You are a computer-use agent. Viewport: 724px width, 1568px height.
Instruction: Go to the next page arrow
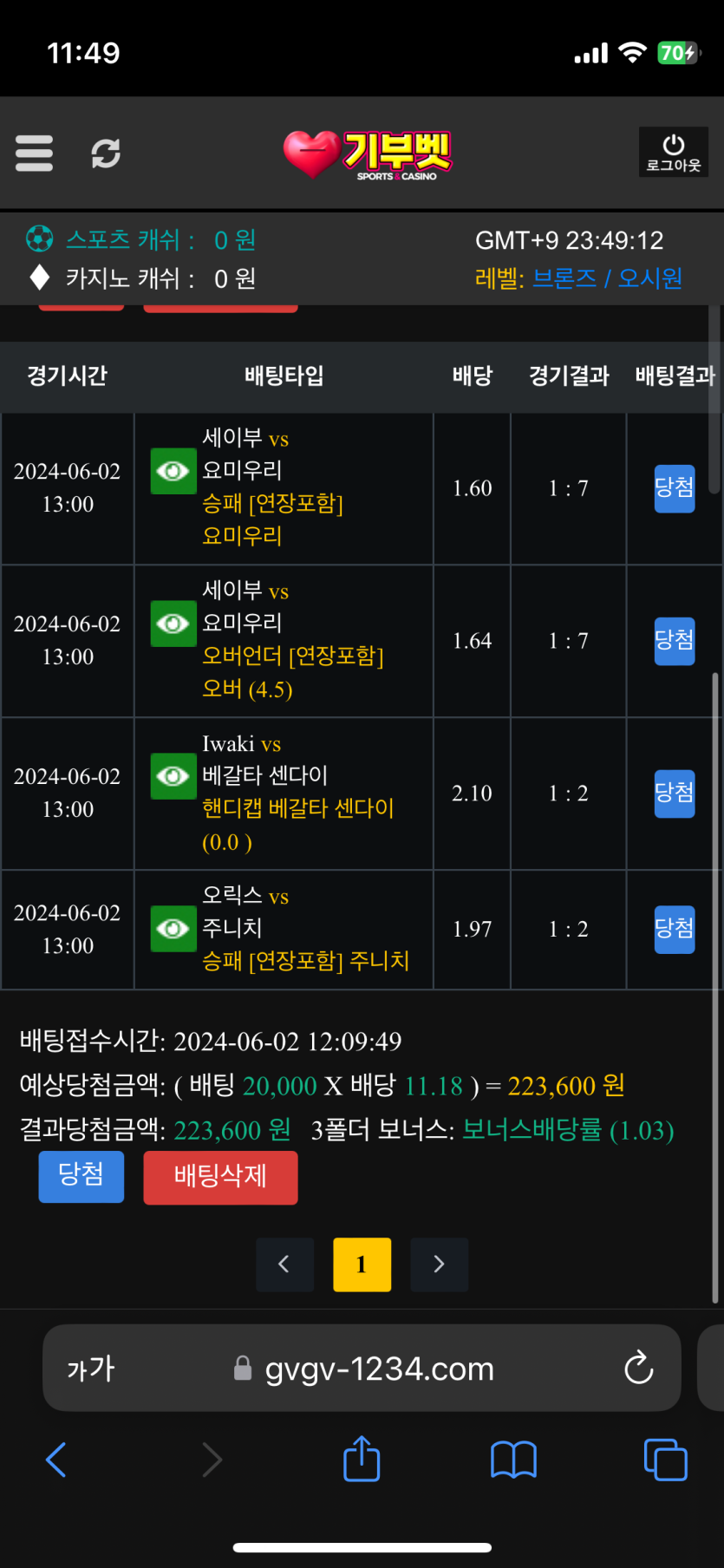[x=439, y=1264]
